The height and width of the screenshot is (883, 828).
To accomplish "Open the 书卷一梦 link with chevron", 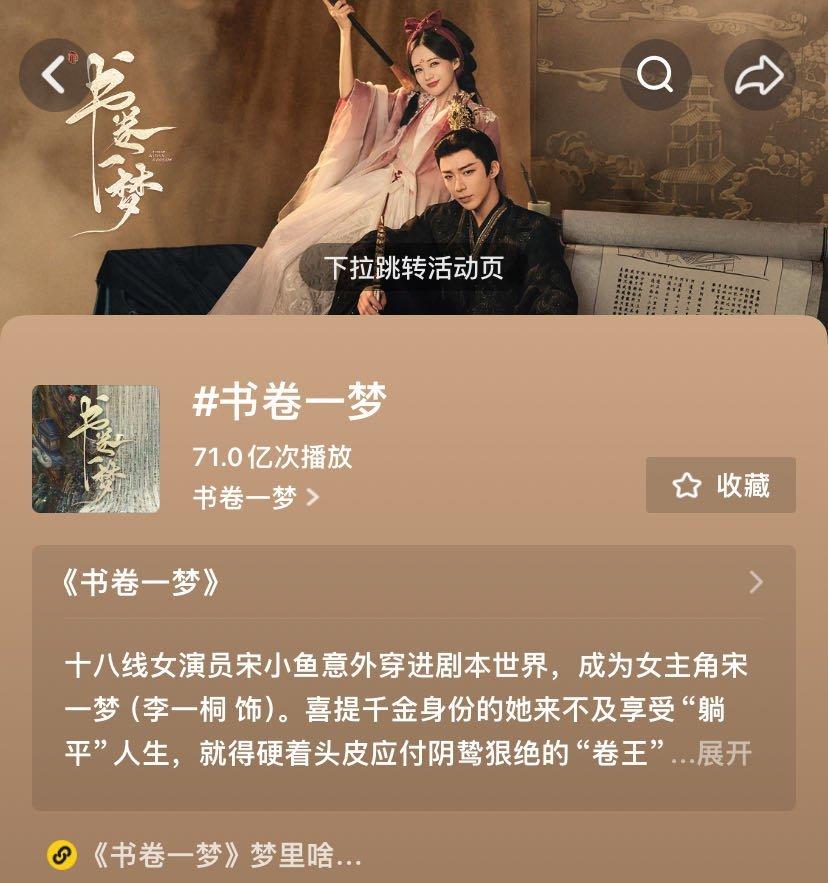I will coord(256,497).
